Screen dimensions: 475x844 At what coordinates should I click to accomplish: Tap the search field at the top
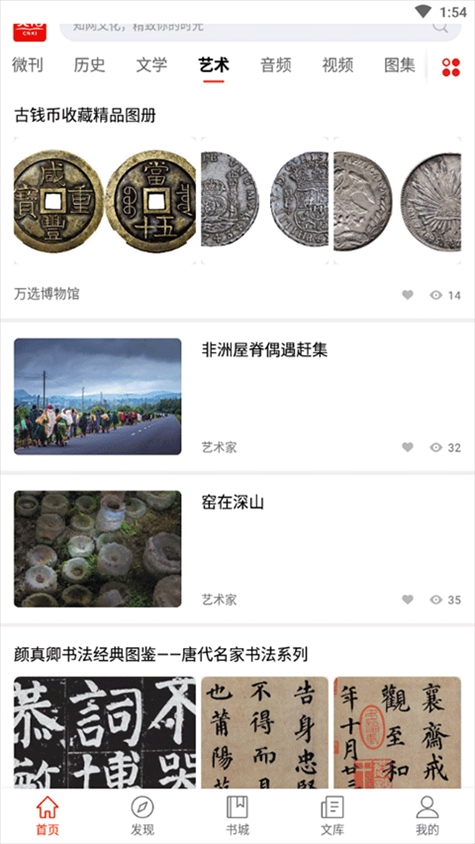260,28
